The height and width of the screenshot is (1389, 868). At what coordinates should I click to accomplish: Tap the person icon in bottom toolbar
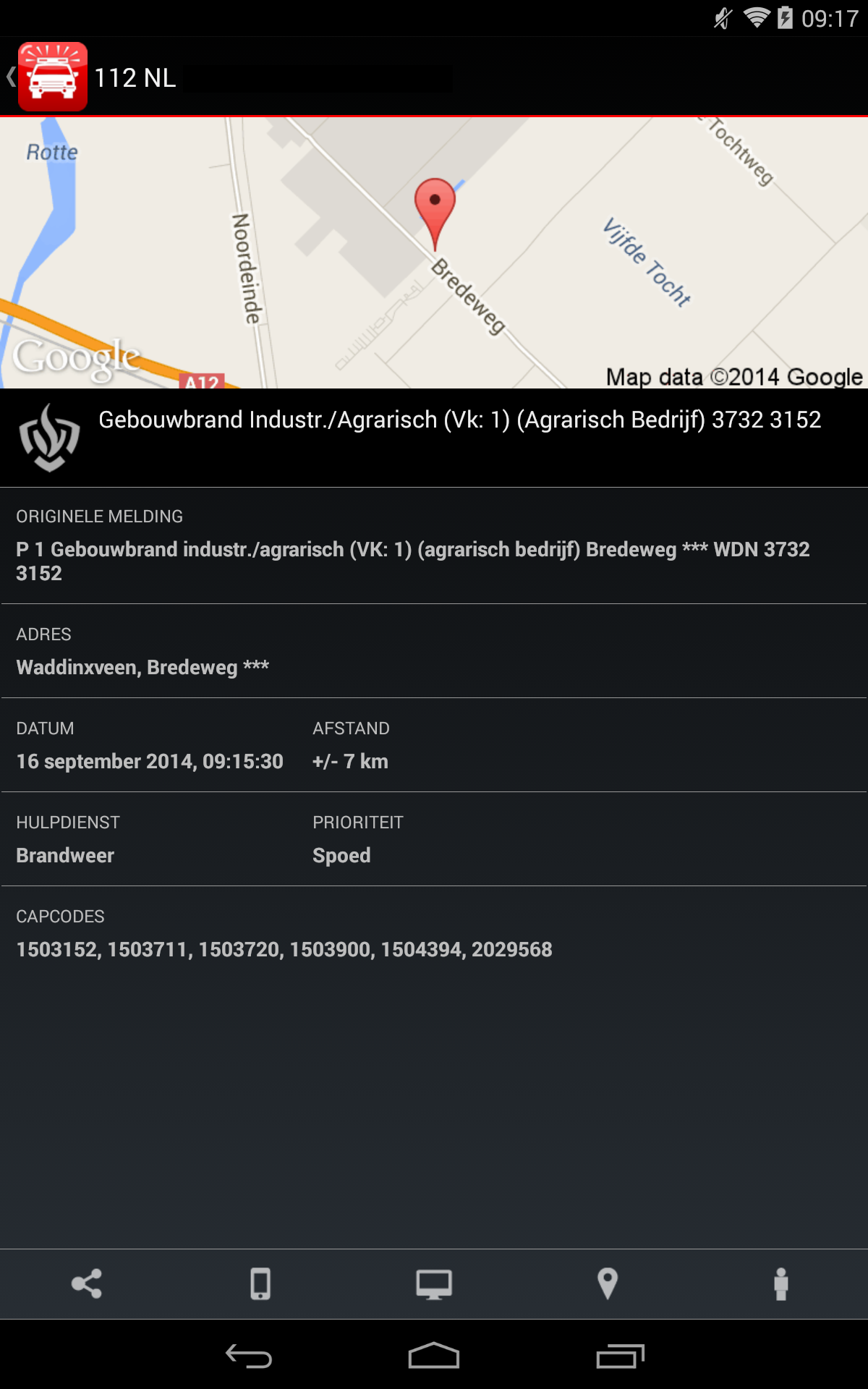click(781, 1284)
